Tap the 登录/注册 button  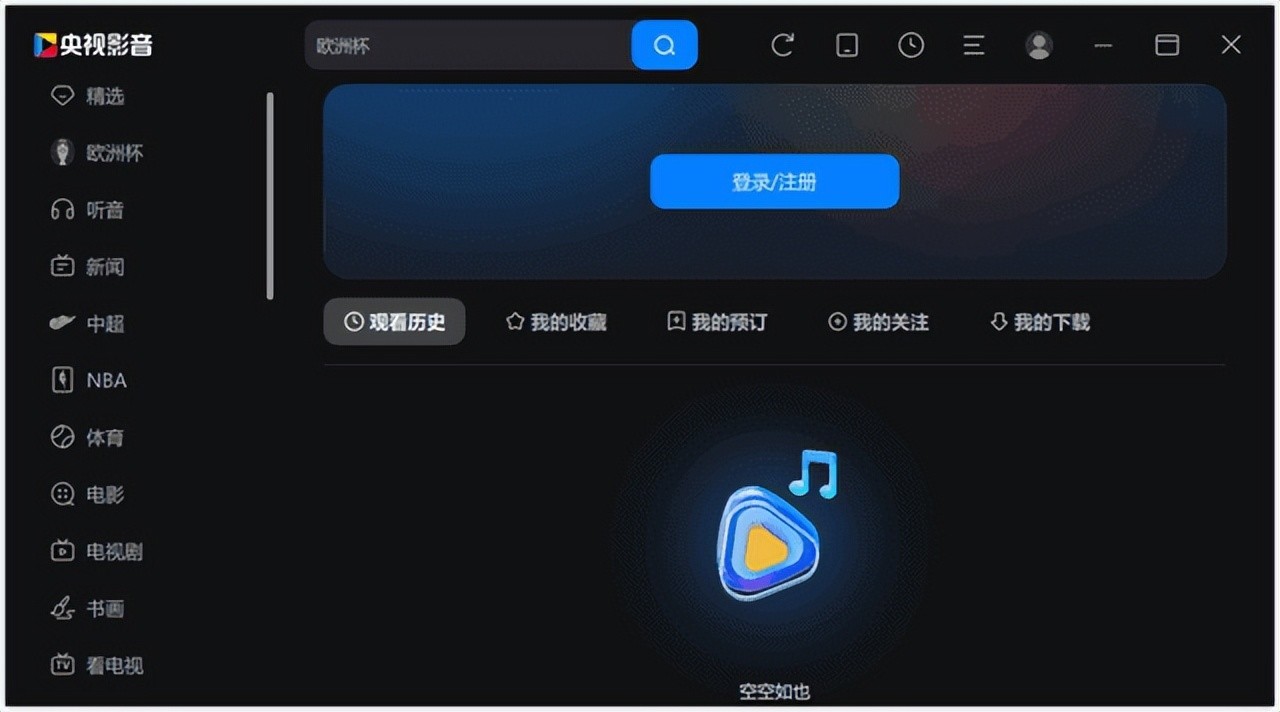(774, 182)
